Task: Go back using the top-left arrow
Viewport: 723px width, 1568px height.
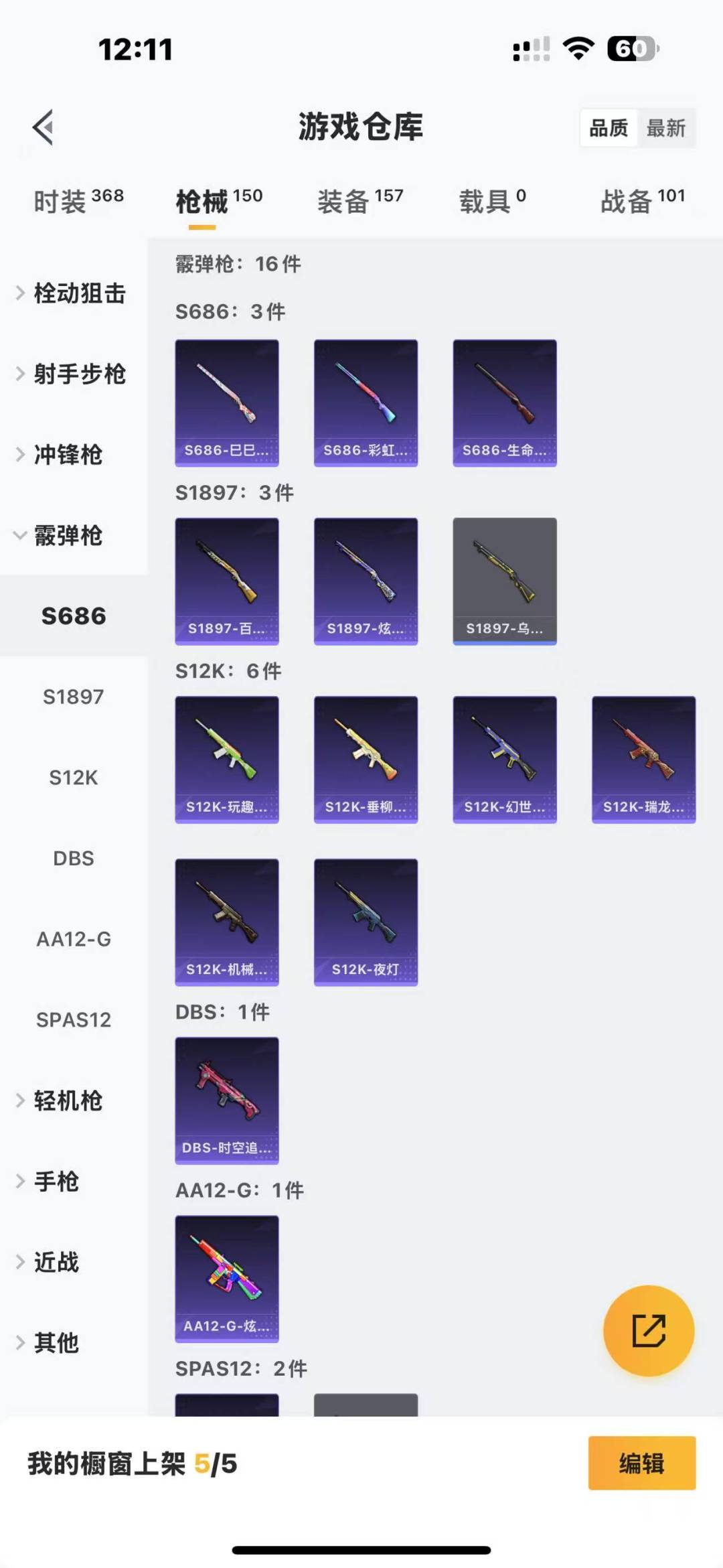Action: (44, 127)
